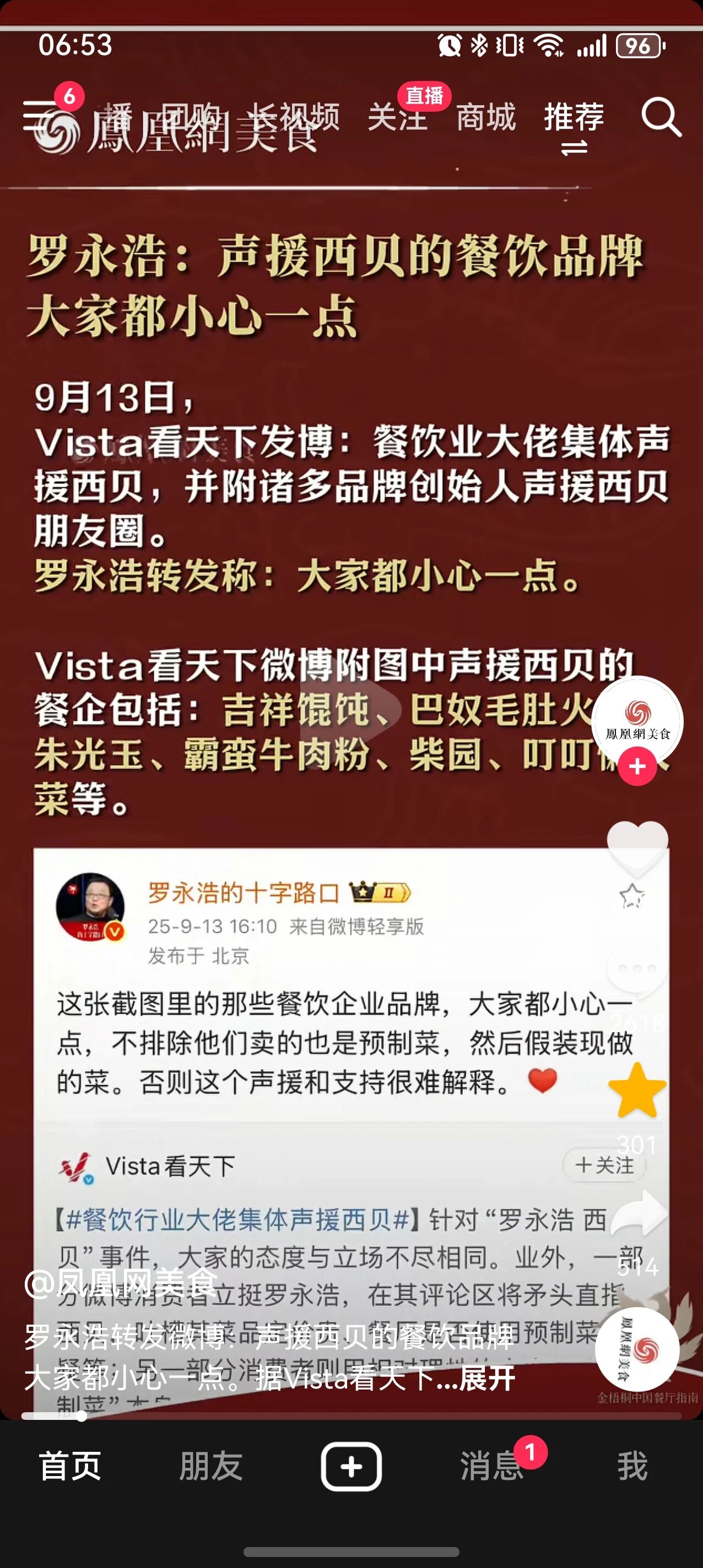Open the search magnifier
Screen dimensions: 703x1568
coord(661,116)
